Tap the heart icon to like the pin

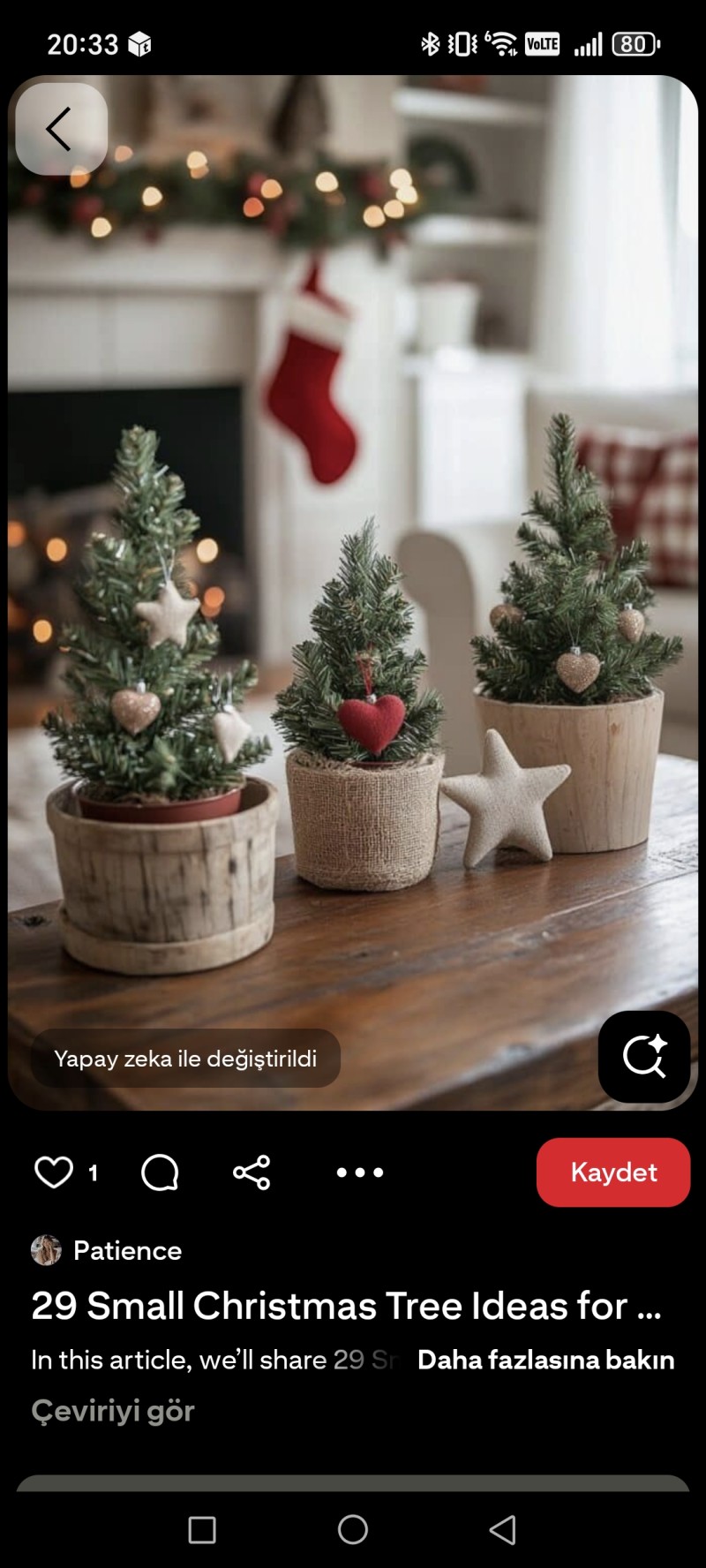coord(54,1172)
